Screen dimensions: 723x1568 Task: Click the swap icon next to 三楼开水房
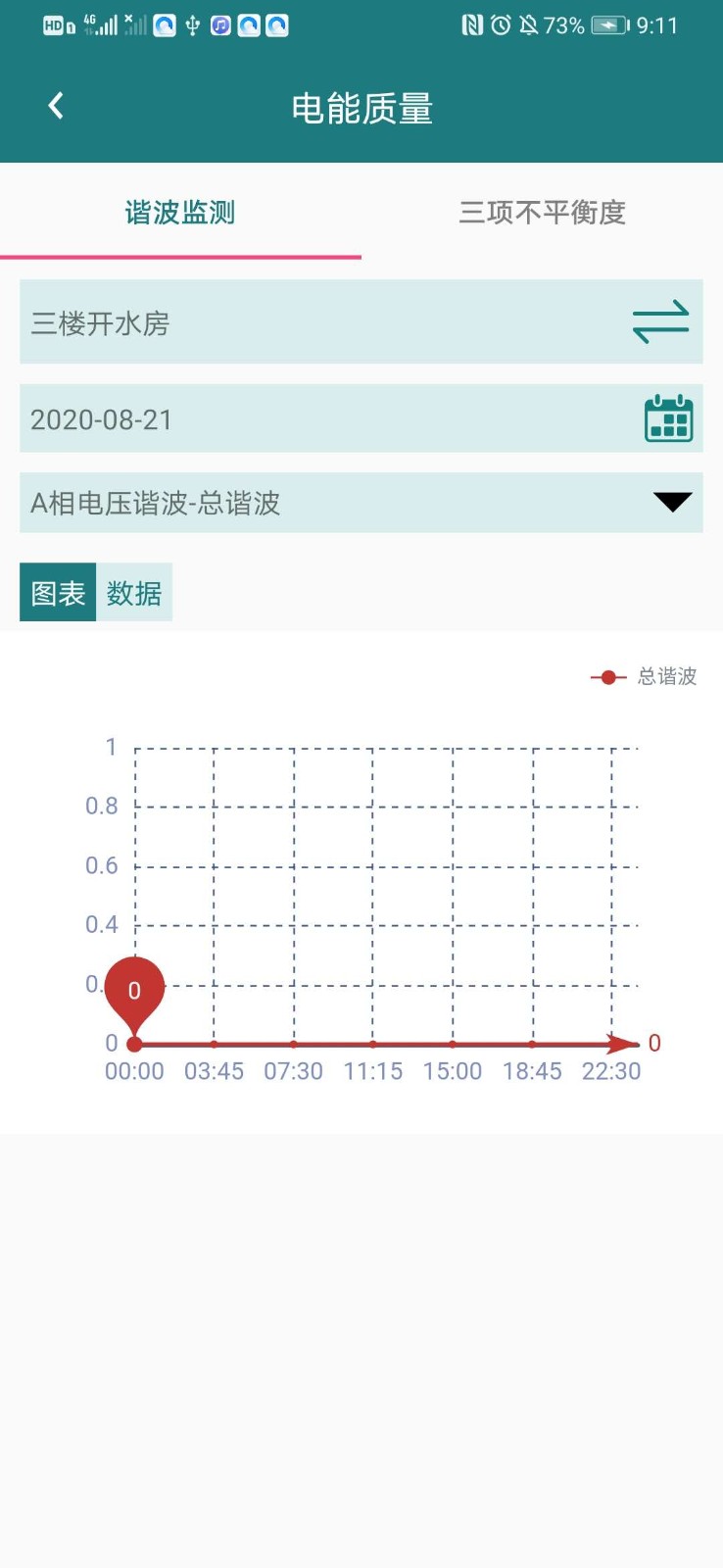pyautogui.click(x=661, y=321)
